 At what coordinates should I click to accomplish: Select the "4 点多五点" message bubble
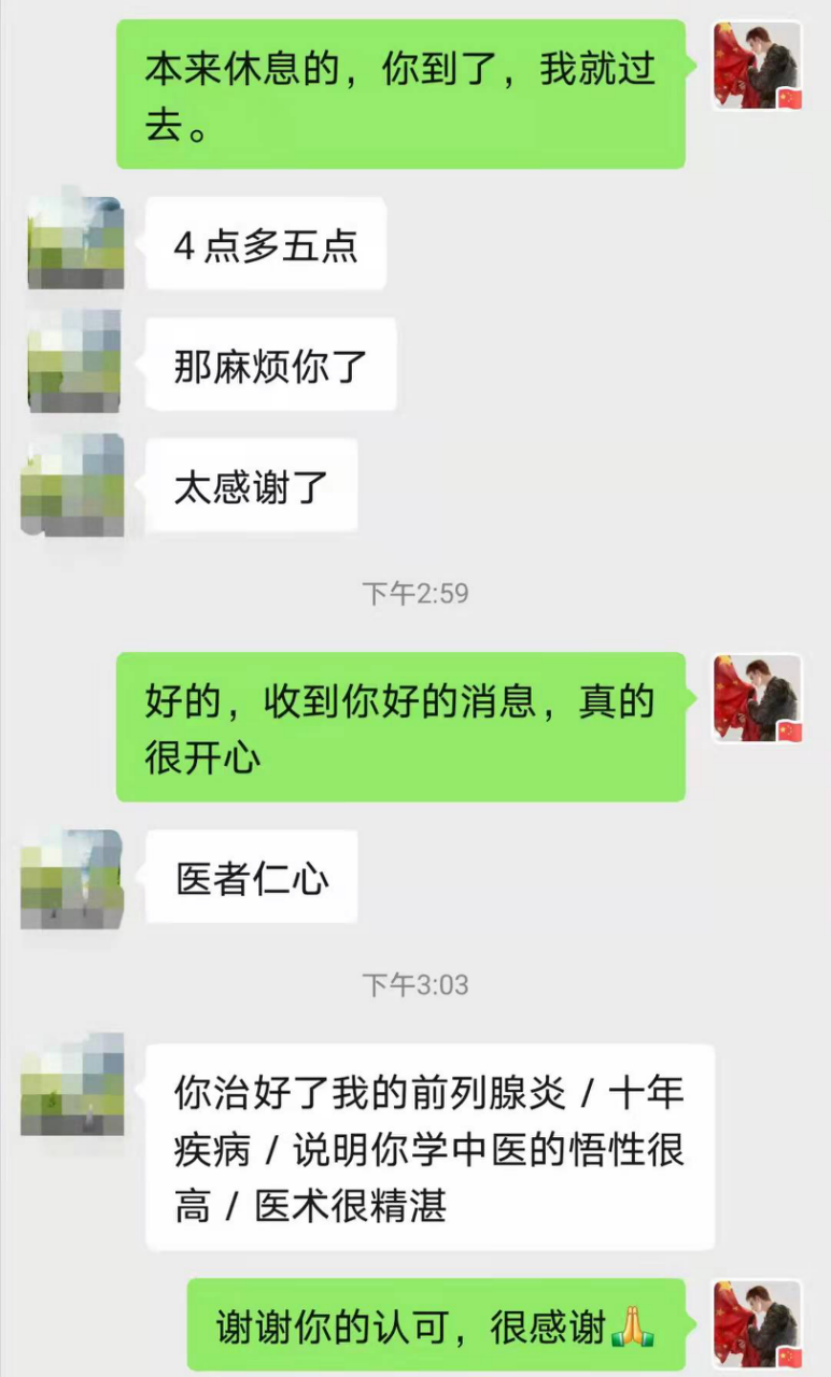[x=265, y=243]
